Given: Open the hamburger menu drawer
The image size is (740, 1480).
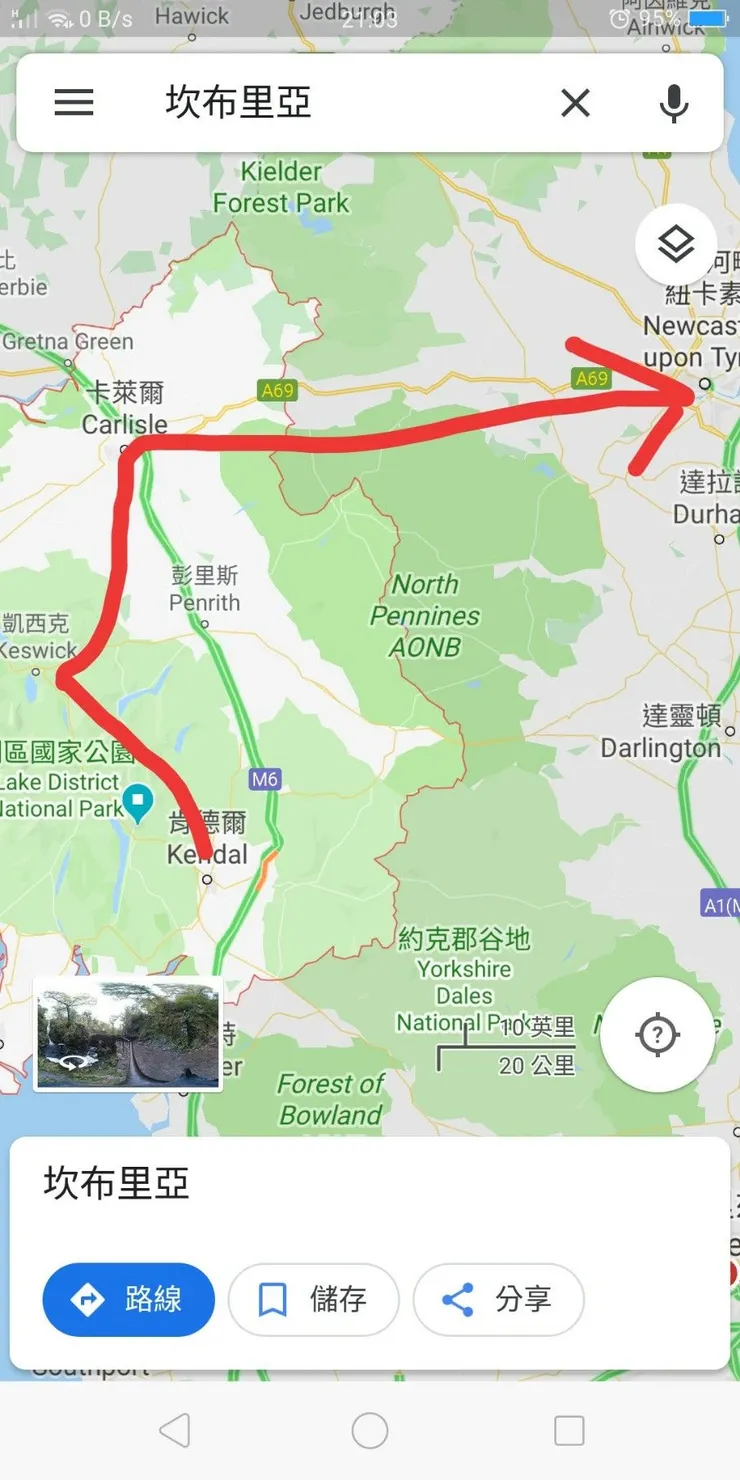Looking at the screenshot, I should 74,102.
